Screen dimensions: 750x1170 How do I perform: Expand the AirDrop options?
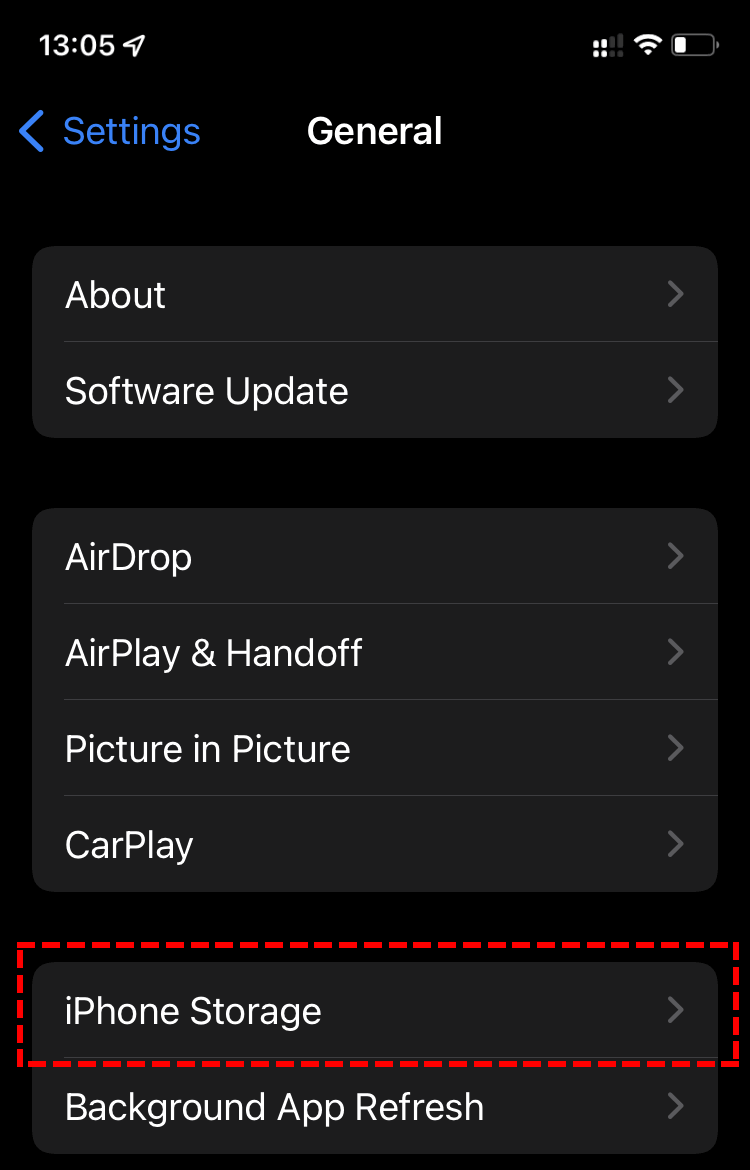click(375, 556)
